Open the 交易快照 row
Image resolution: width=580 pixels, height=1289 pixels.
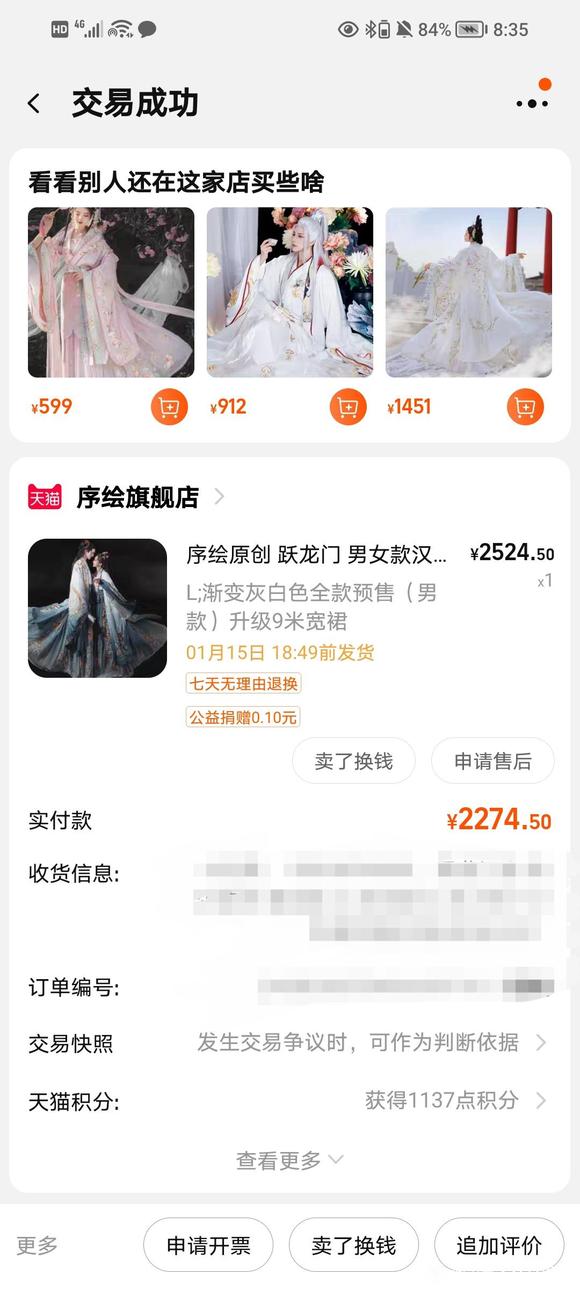tap(290, 1043)
